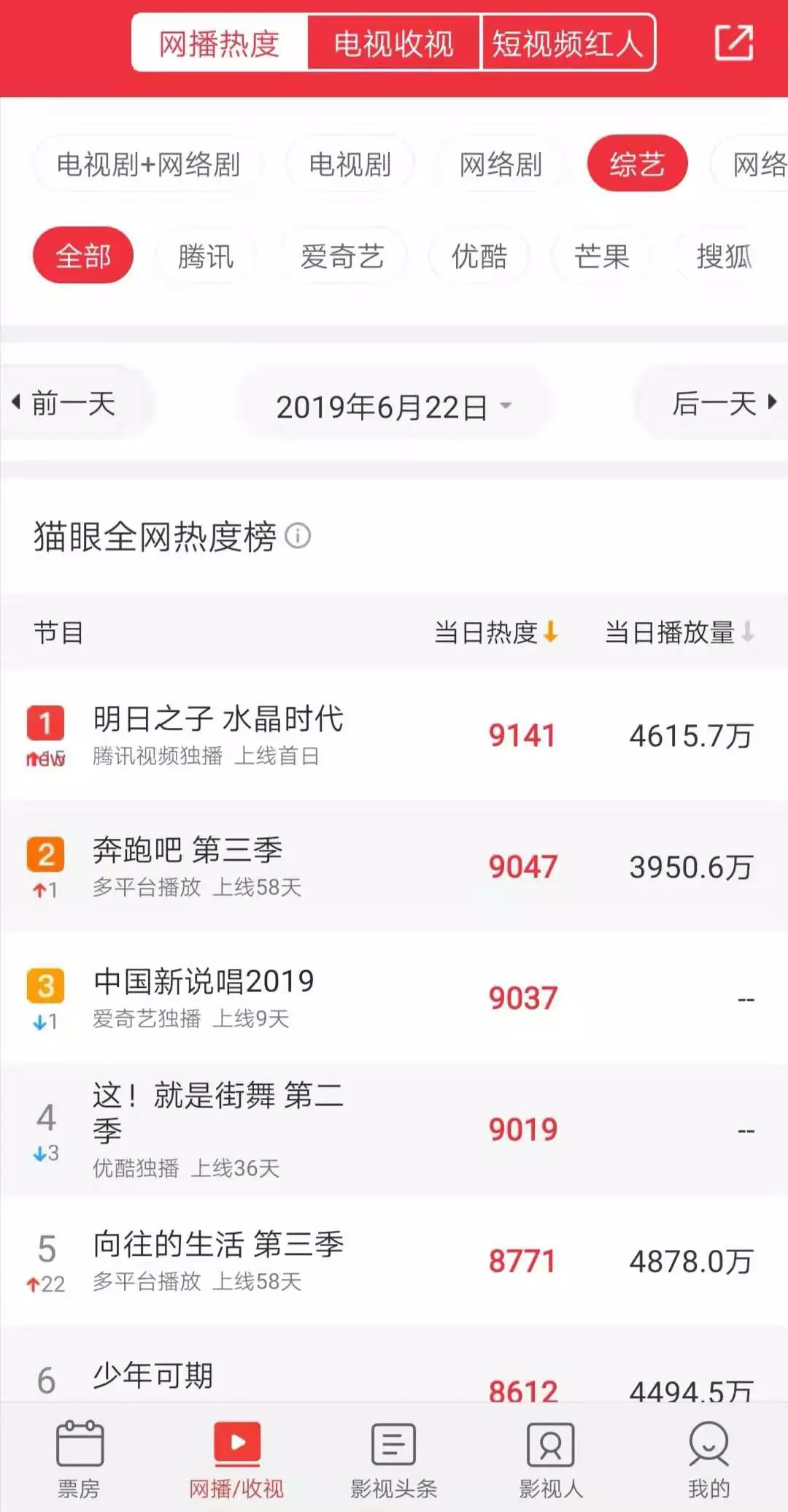Select the 网络剧 category chip
Image resolution: width=788 pixels, height=1512 pixels.
[x=501, y=164]
